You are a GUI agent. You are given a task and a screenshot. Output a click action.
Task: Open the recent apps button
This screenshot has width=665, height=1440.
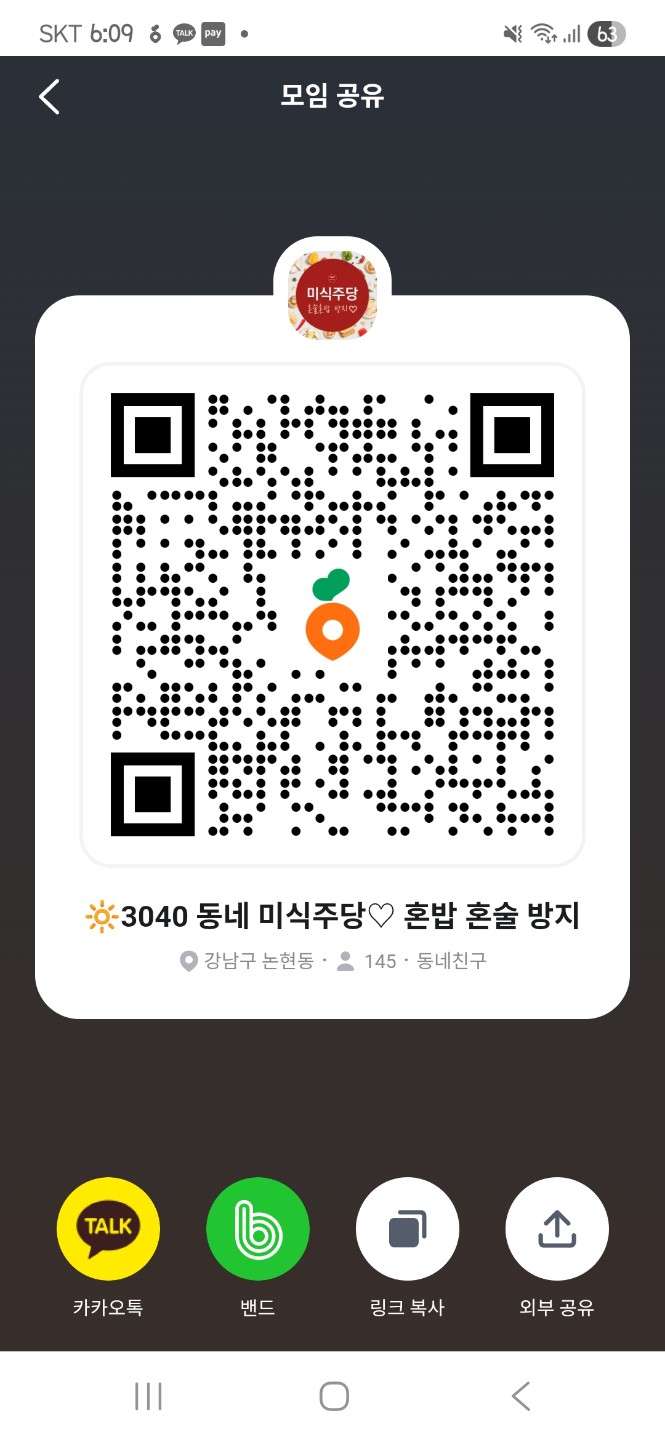coord(148,1396)
